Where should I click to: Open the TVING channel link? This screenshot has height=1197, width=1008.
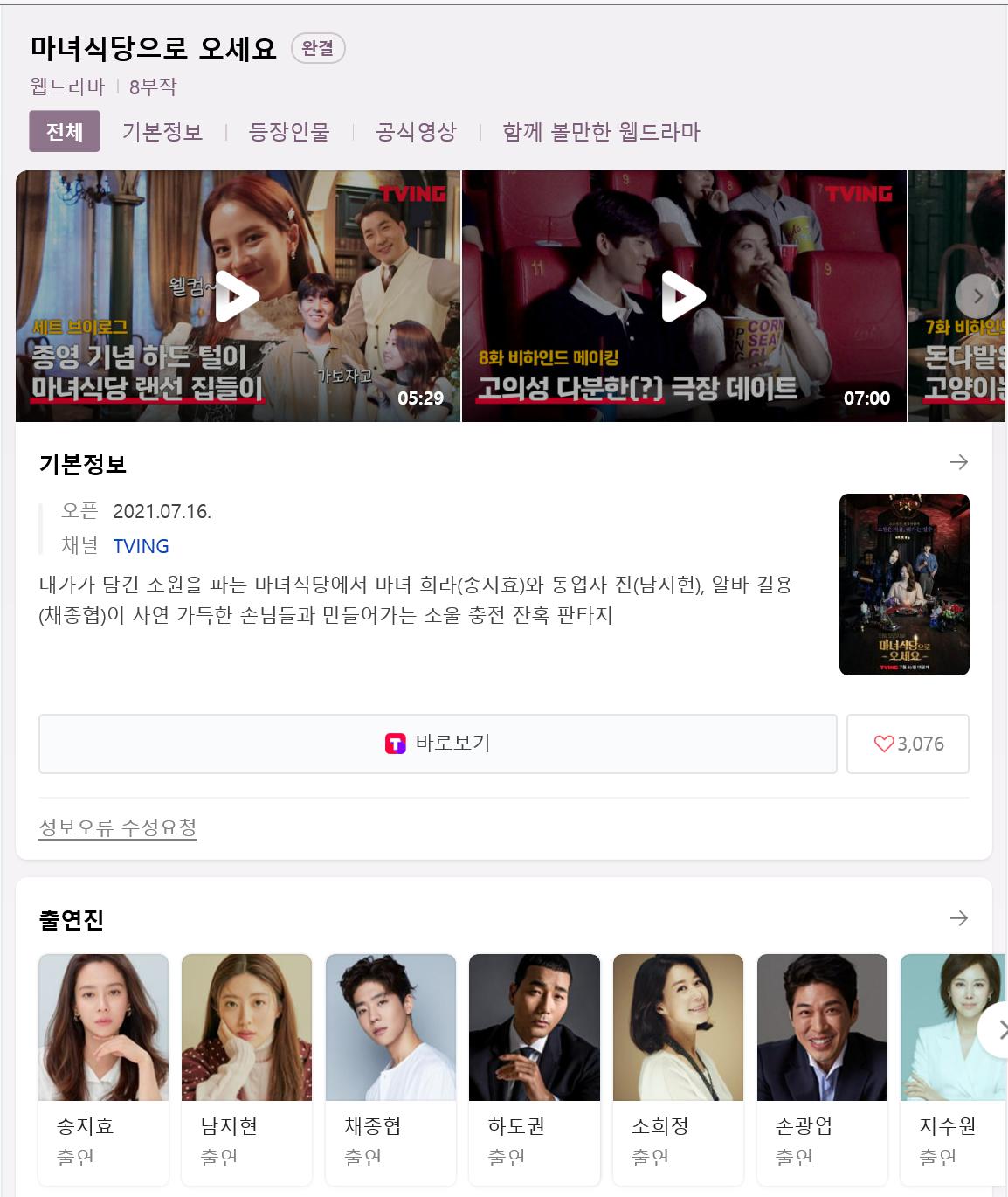coord(141,546)
